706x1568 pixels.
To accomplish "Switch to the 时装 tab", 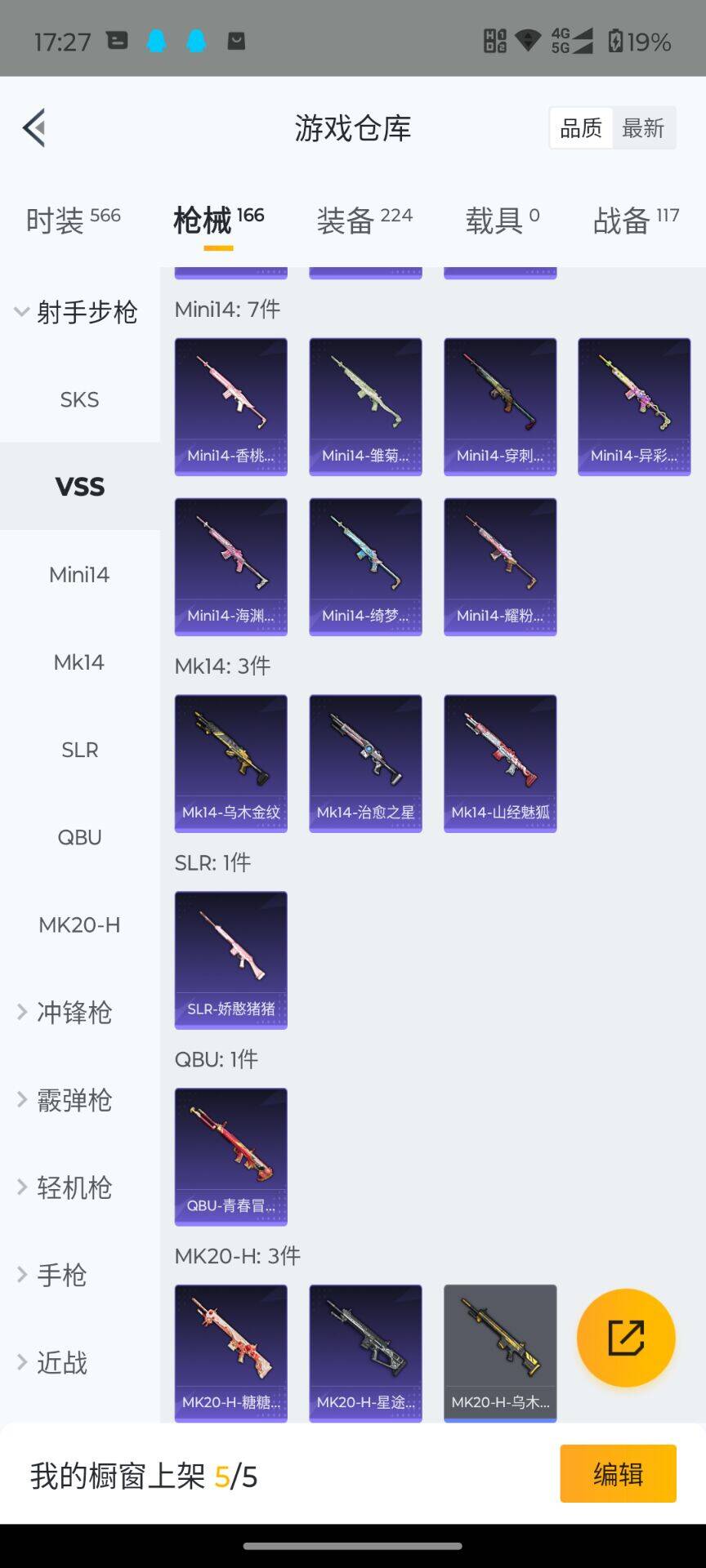I will (73, 220).
